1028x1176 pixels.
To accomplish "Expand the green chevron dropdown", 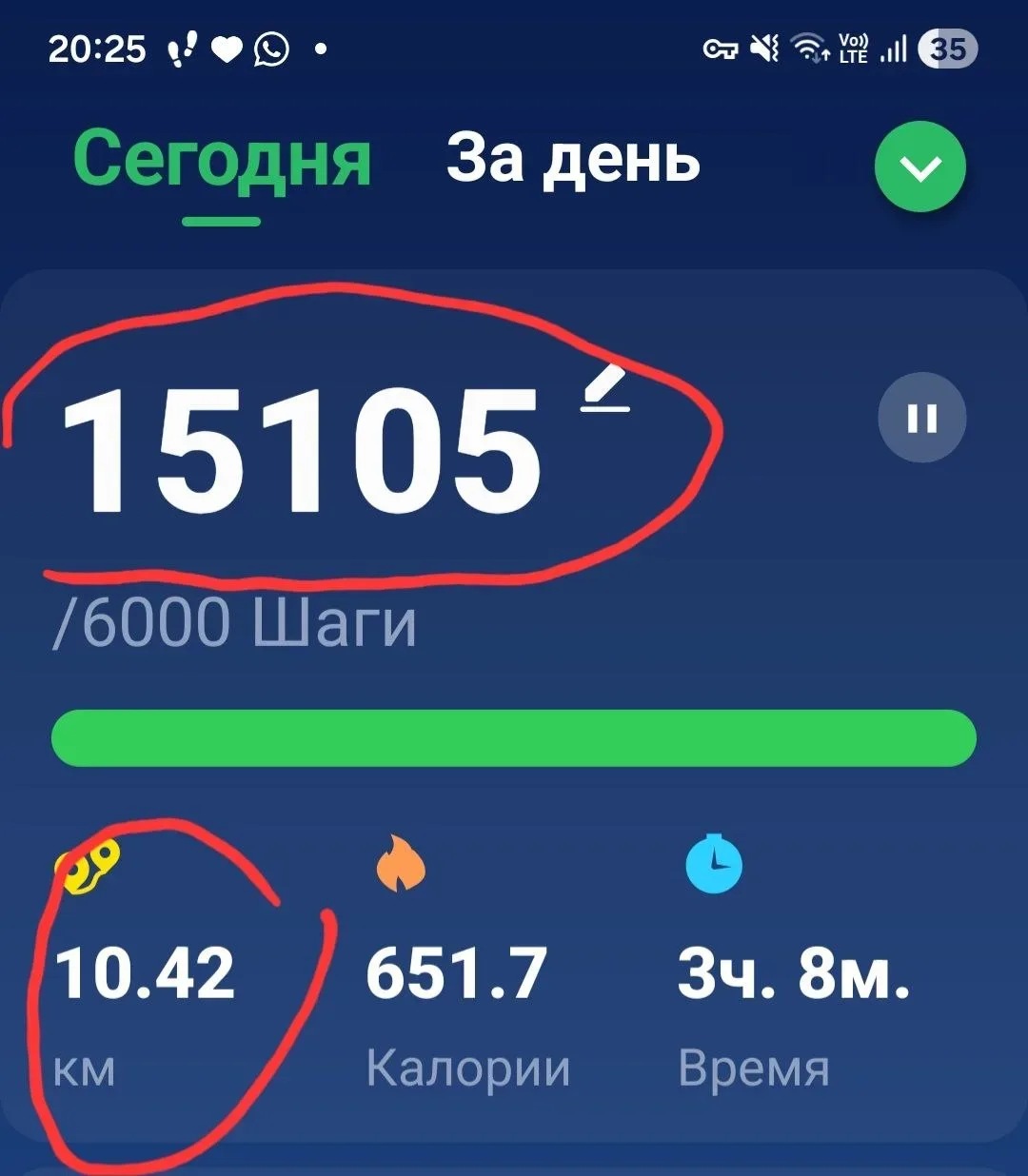I will [x=919, y=167].
